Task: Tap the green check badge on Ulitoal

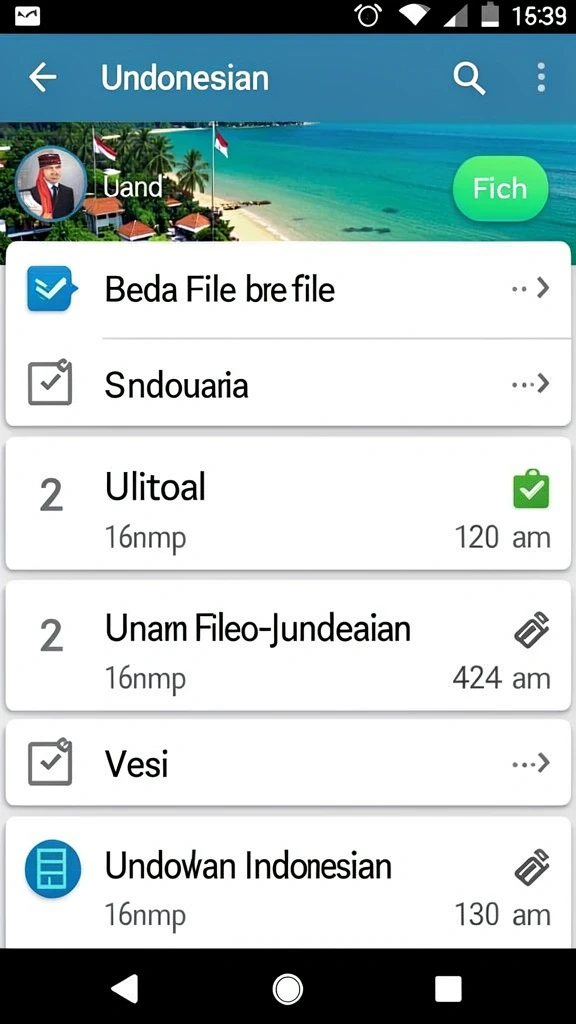Action: click(531, 488)
